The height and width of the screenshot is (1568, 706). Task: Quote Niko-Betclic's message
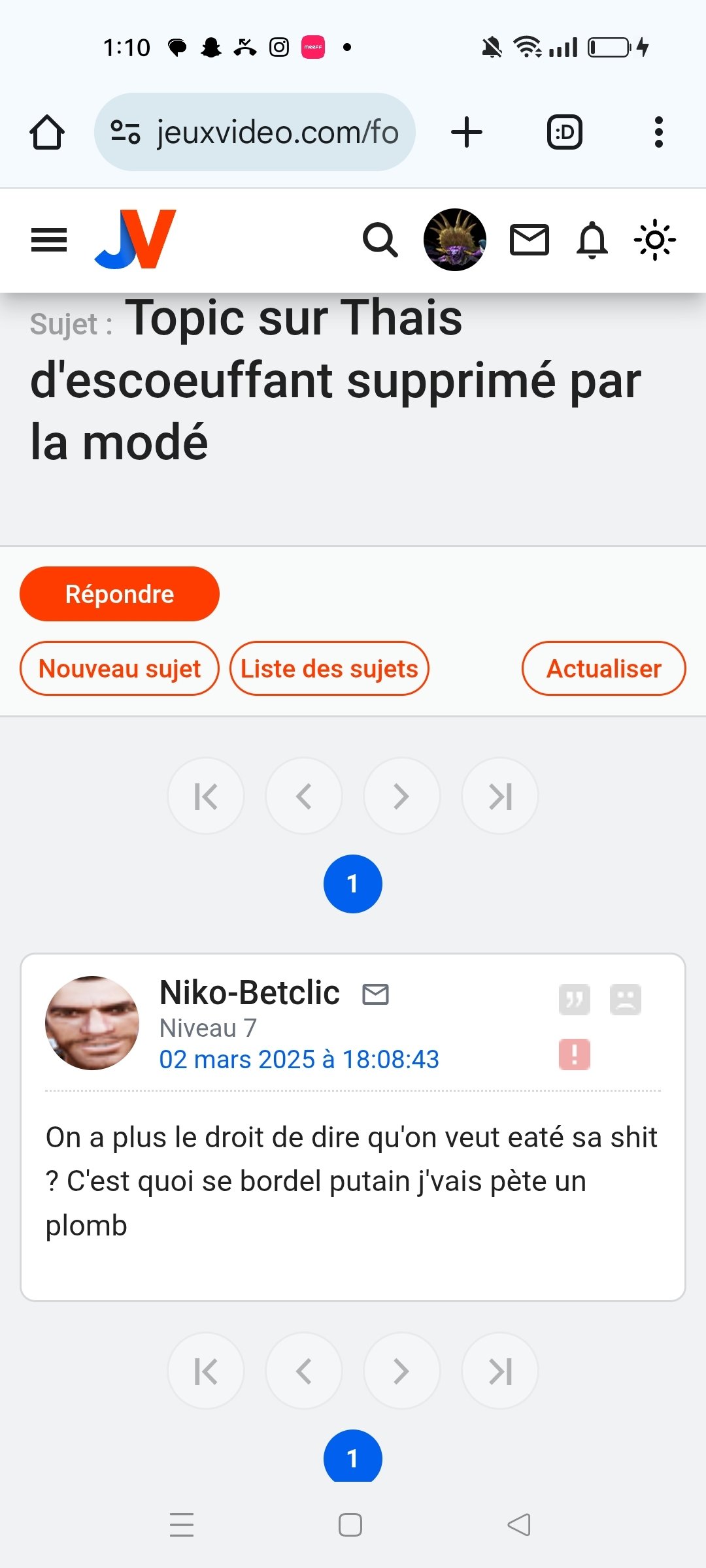pyautogui.click(x=575, y=1000)
